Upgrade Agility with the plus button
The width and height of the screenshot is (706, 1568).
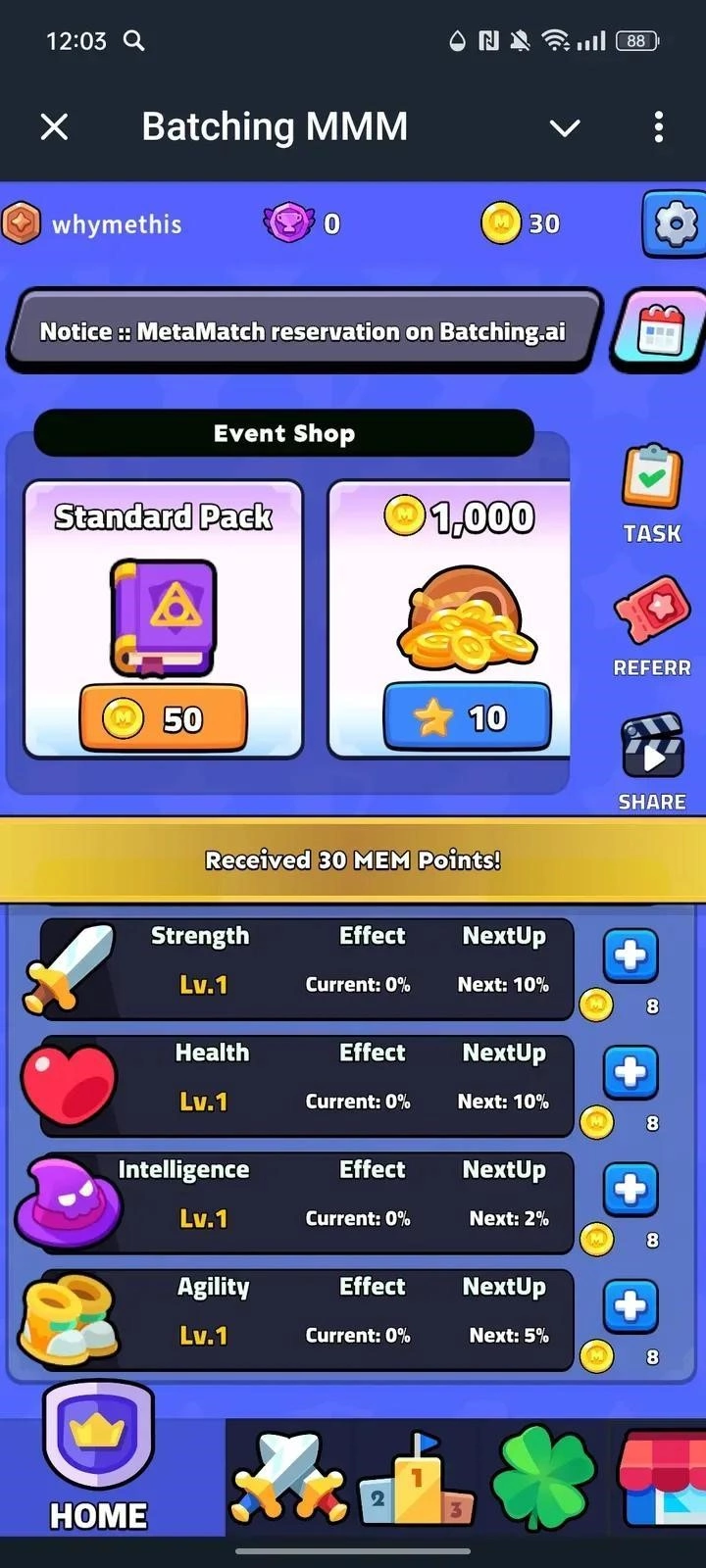630,1305
